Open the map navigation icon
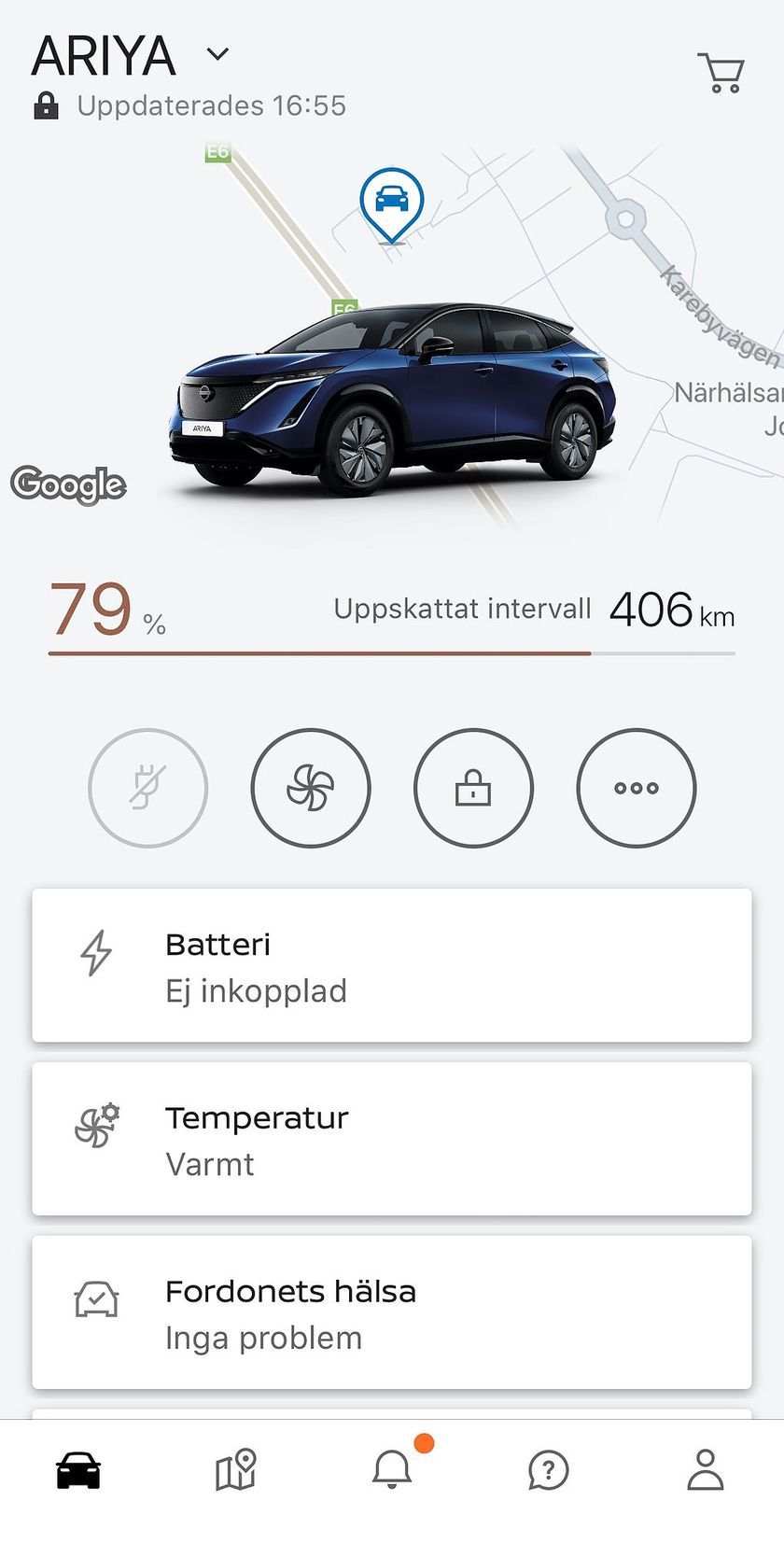This screenshot has height=1543, width=784. click(235, 1469)
